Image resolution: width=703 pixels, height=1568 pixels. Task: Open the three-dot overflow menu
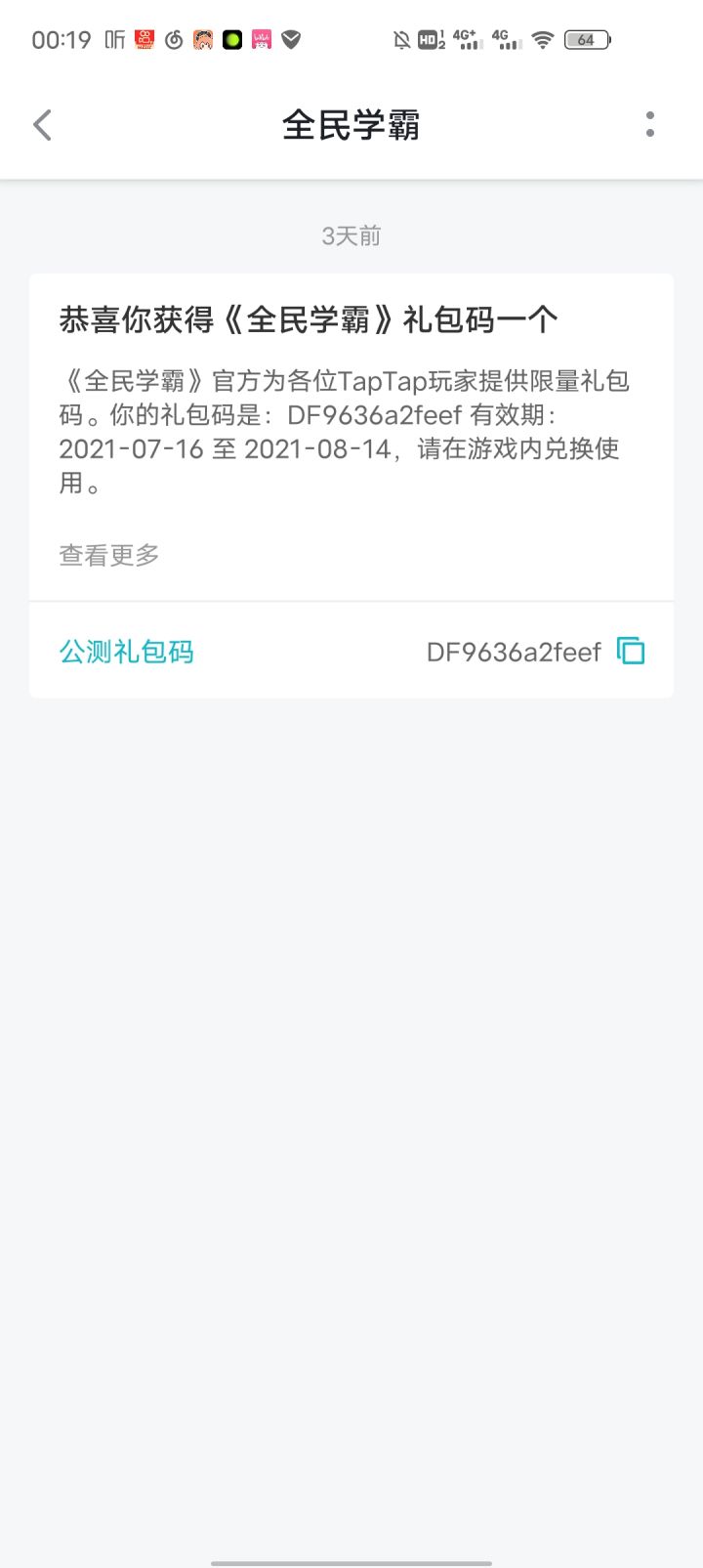pyautogui.click(x=650, y=124)
